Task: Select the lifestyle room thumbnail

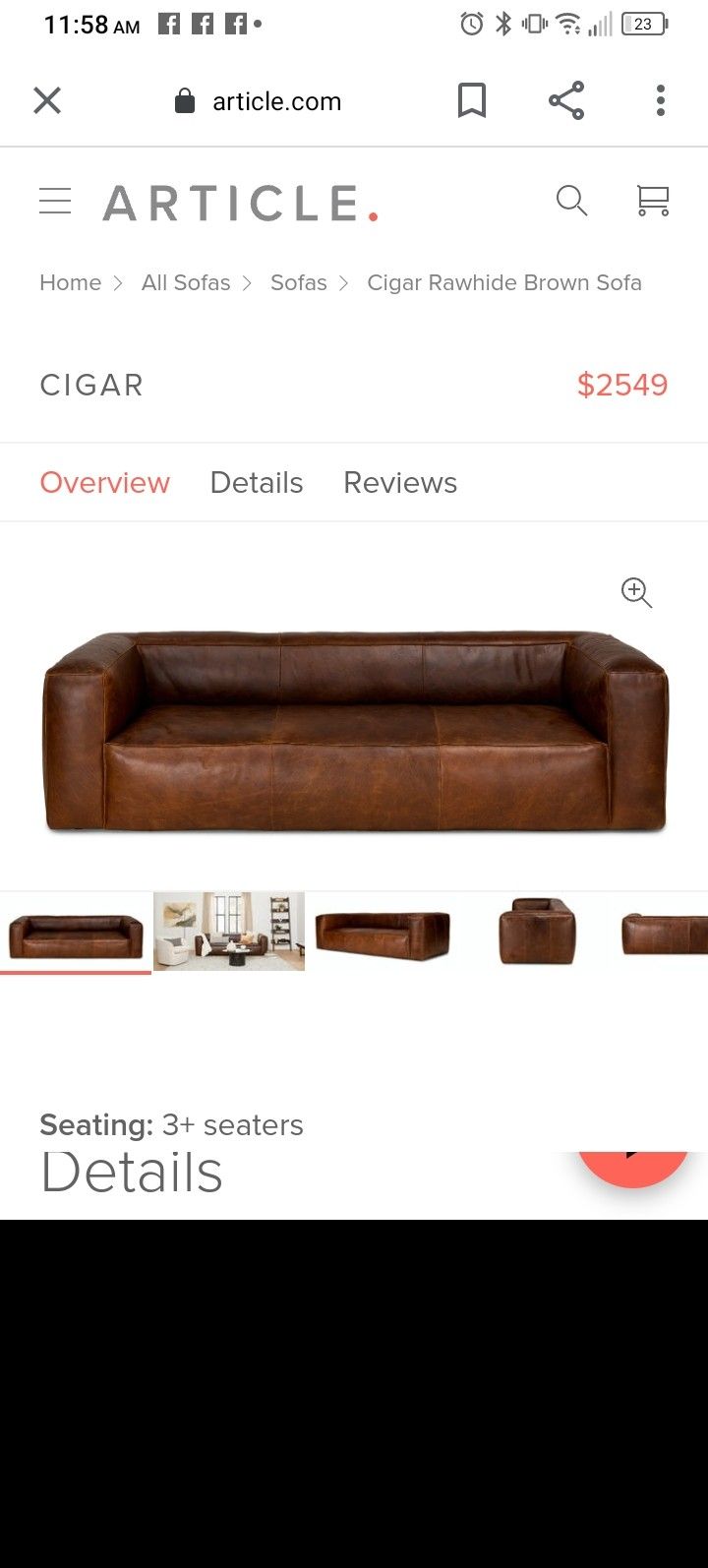Action: pos(228,931)
